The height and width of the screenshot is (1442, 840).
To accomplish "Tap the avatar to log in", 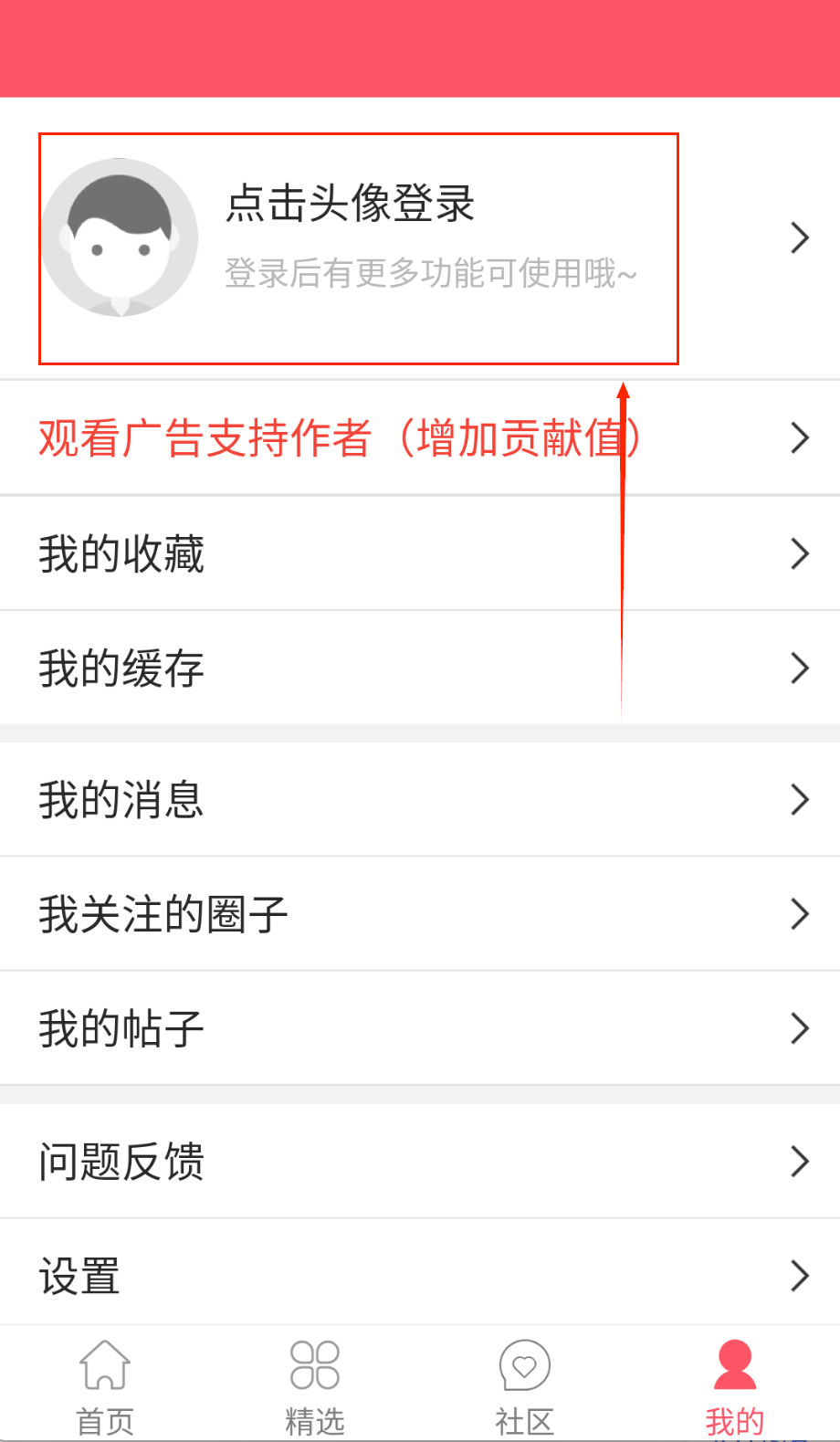I will (120, 237).
